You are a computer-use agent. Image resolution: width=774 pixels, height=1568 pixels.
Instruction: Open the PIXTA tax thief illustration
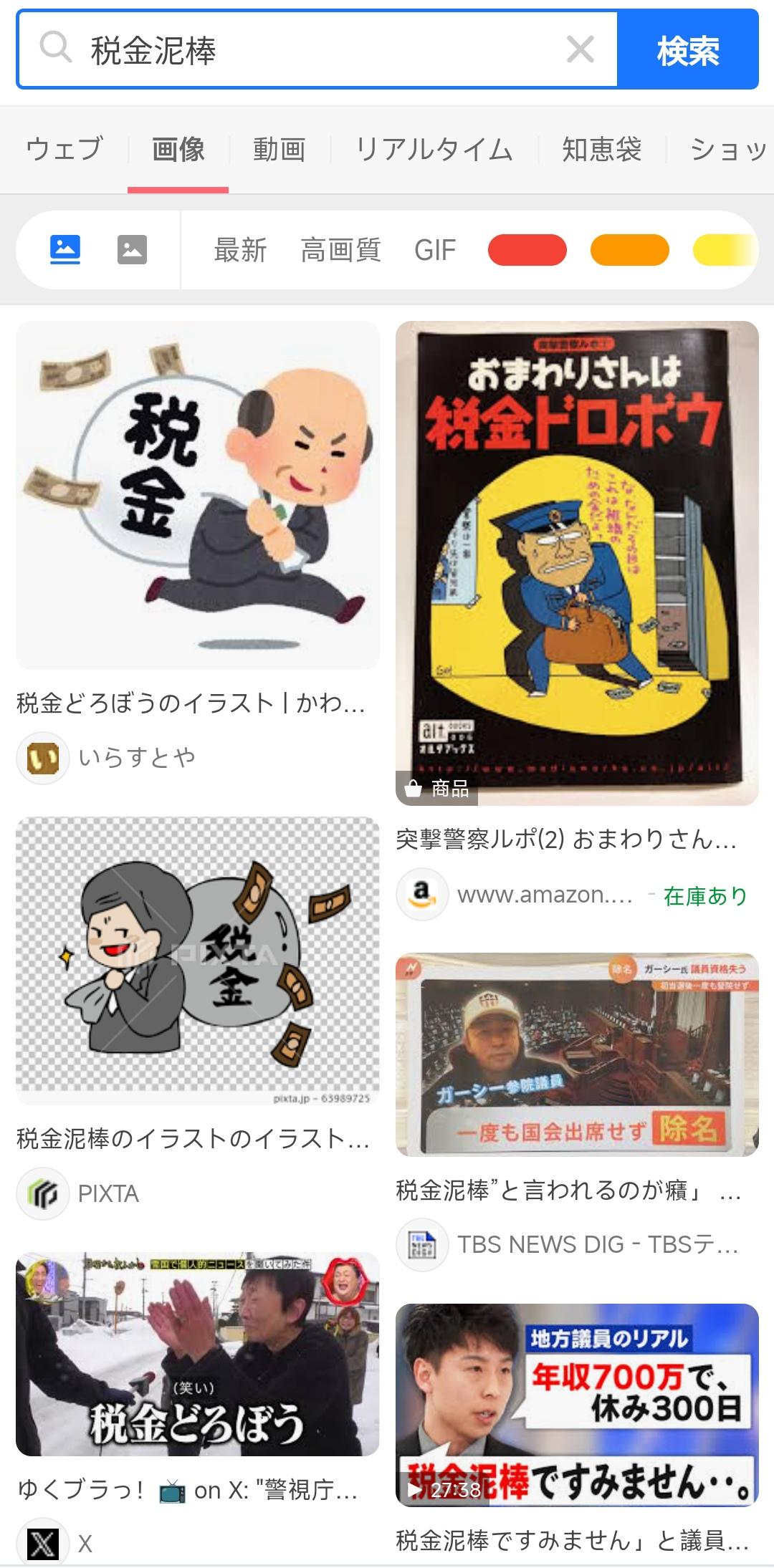click(198, 961)
